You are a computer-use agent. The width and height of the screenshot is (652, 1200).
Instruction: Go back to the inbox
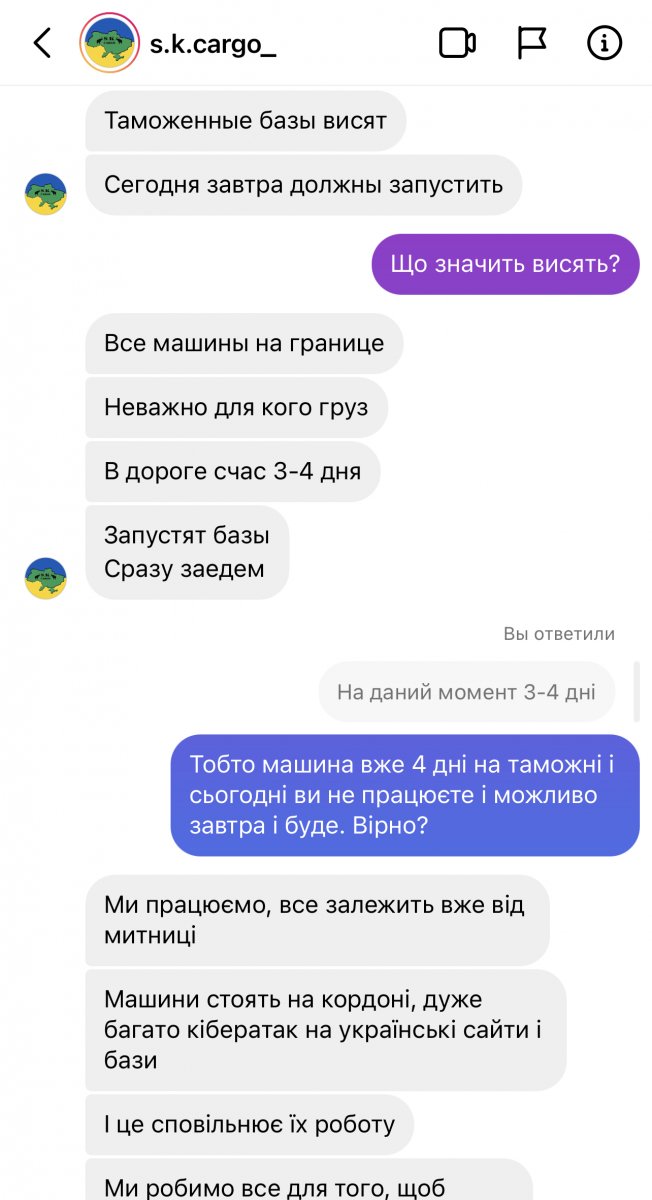click(42, 43)
